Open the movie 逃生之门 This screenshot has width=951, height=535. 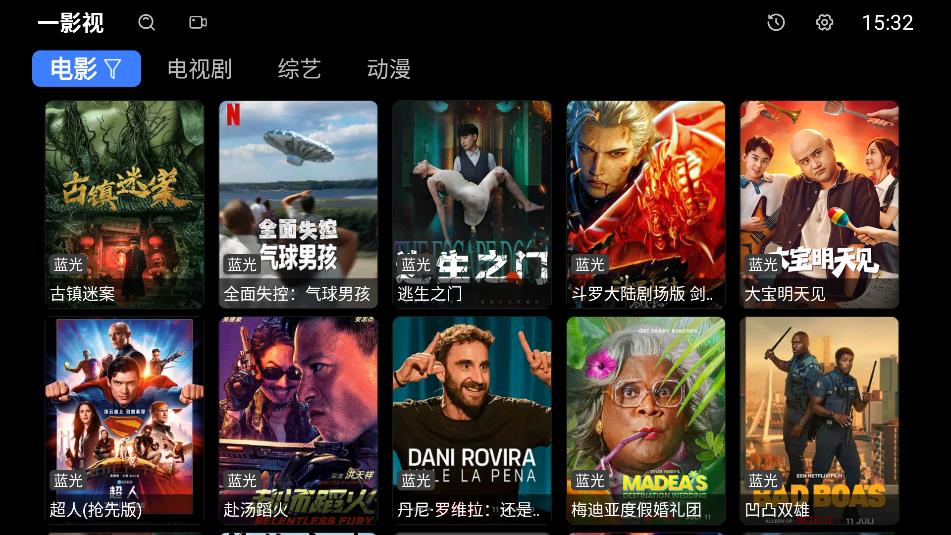click(472, 204)
